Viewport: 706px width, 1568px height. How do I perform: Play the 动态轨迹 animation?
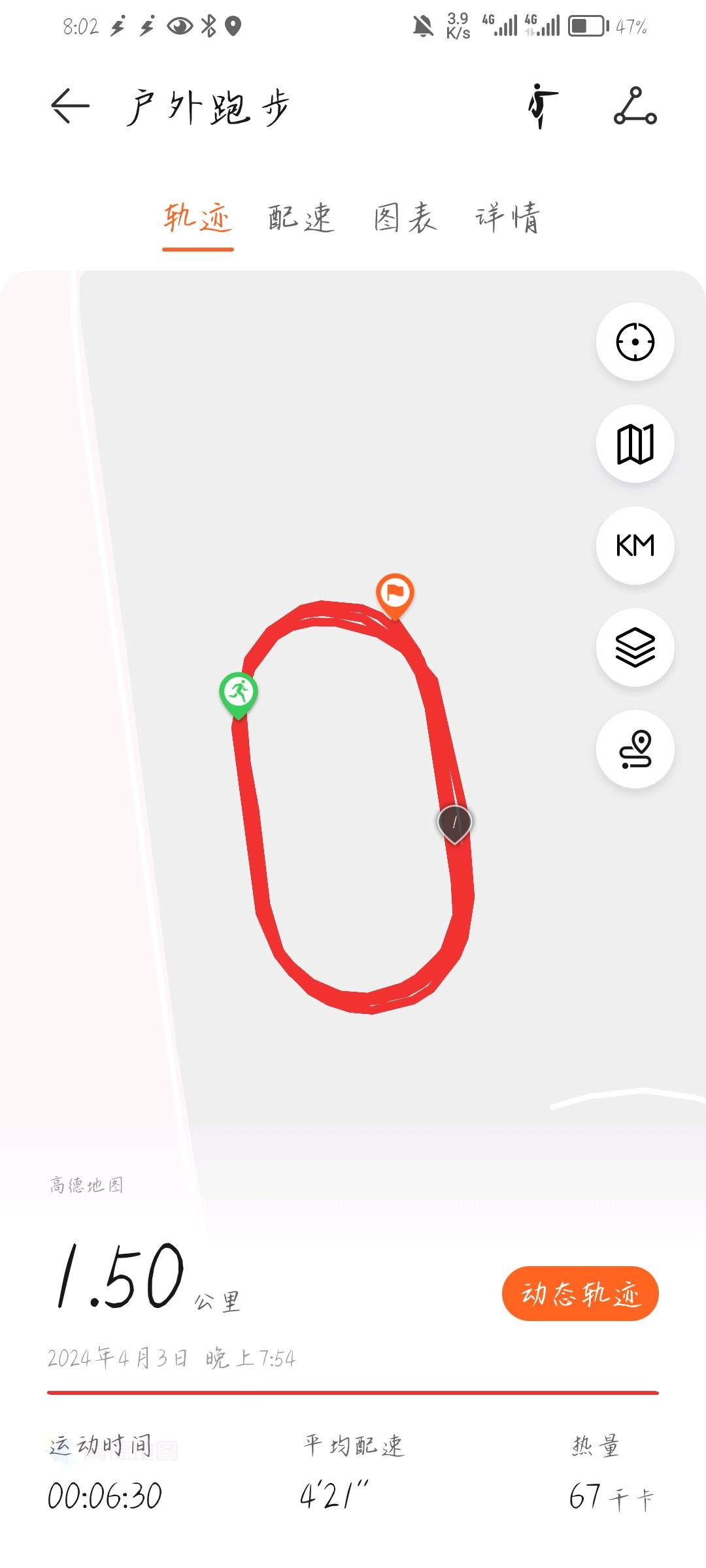coord(580,1294)
